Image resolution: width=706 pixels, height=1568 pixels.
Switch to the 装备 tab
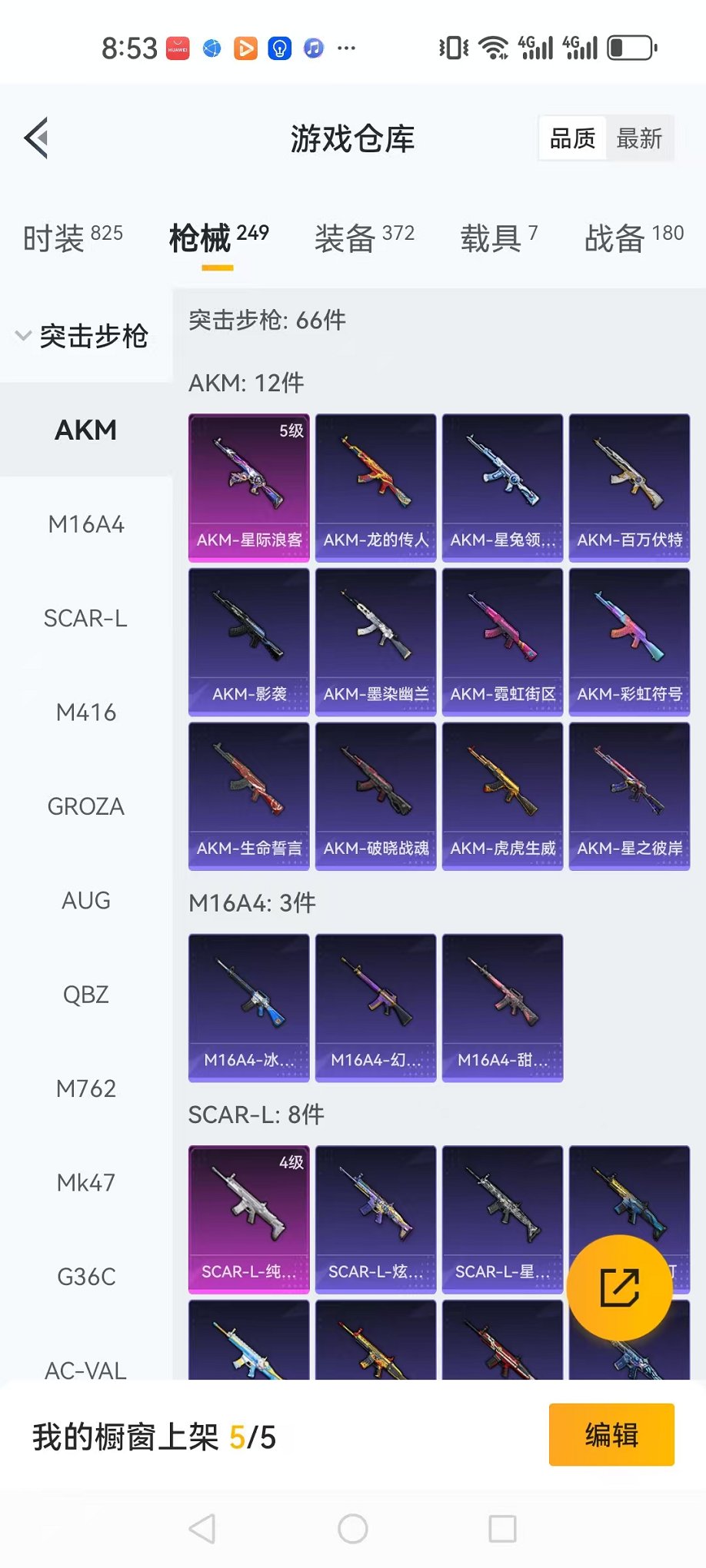[x=364, y=238]
